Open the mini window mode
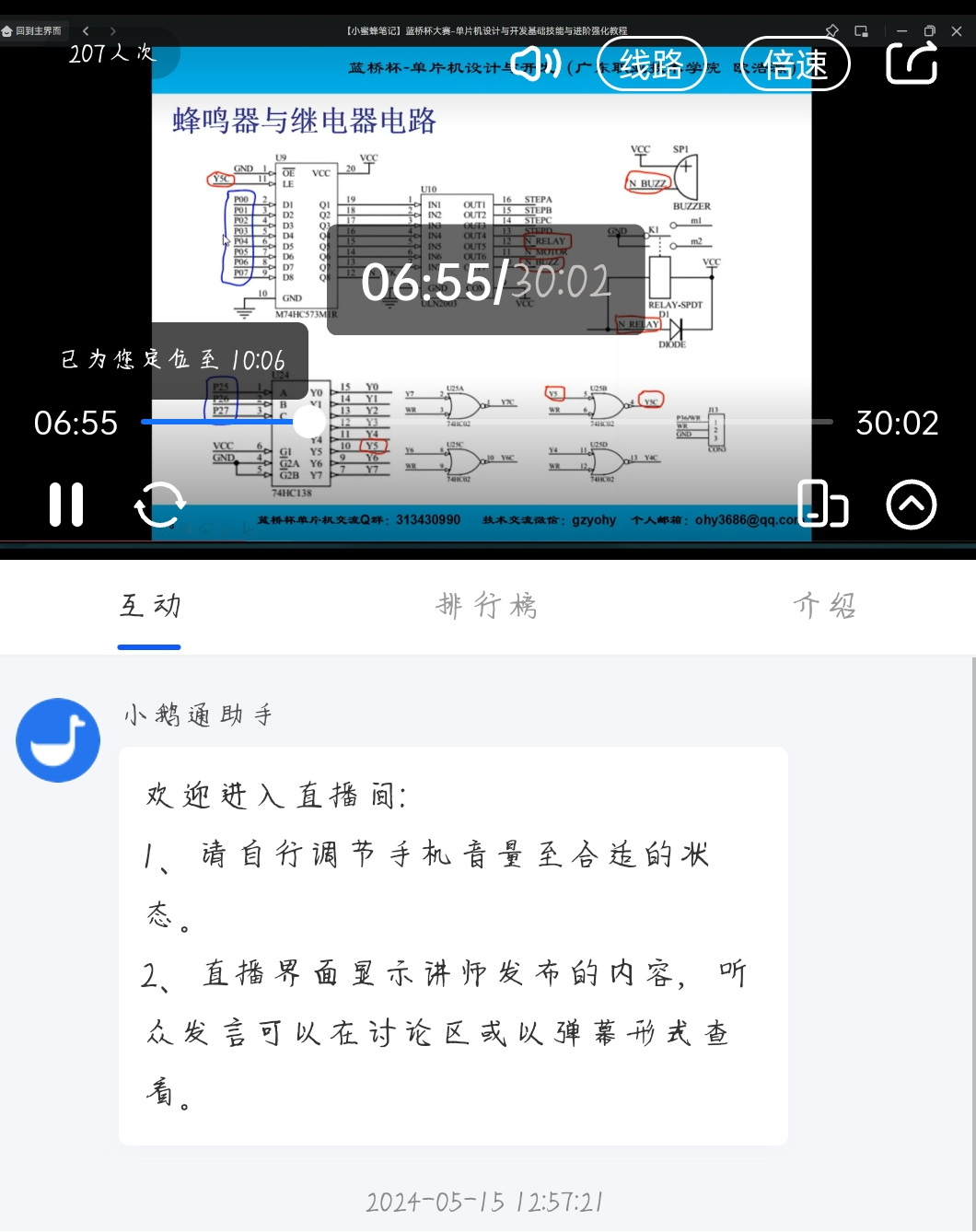Screen dimensions: 976x1232 click(862, 30)
